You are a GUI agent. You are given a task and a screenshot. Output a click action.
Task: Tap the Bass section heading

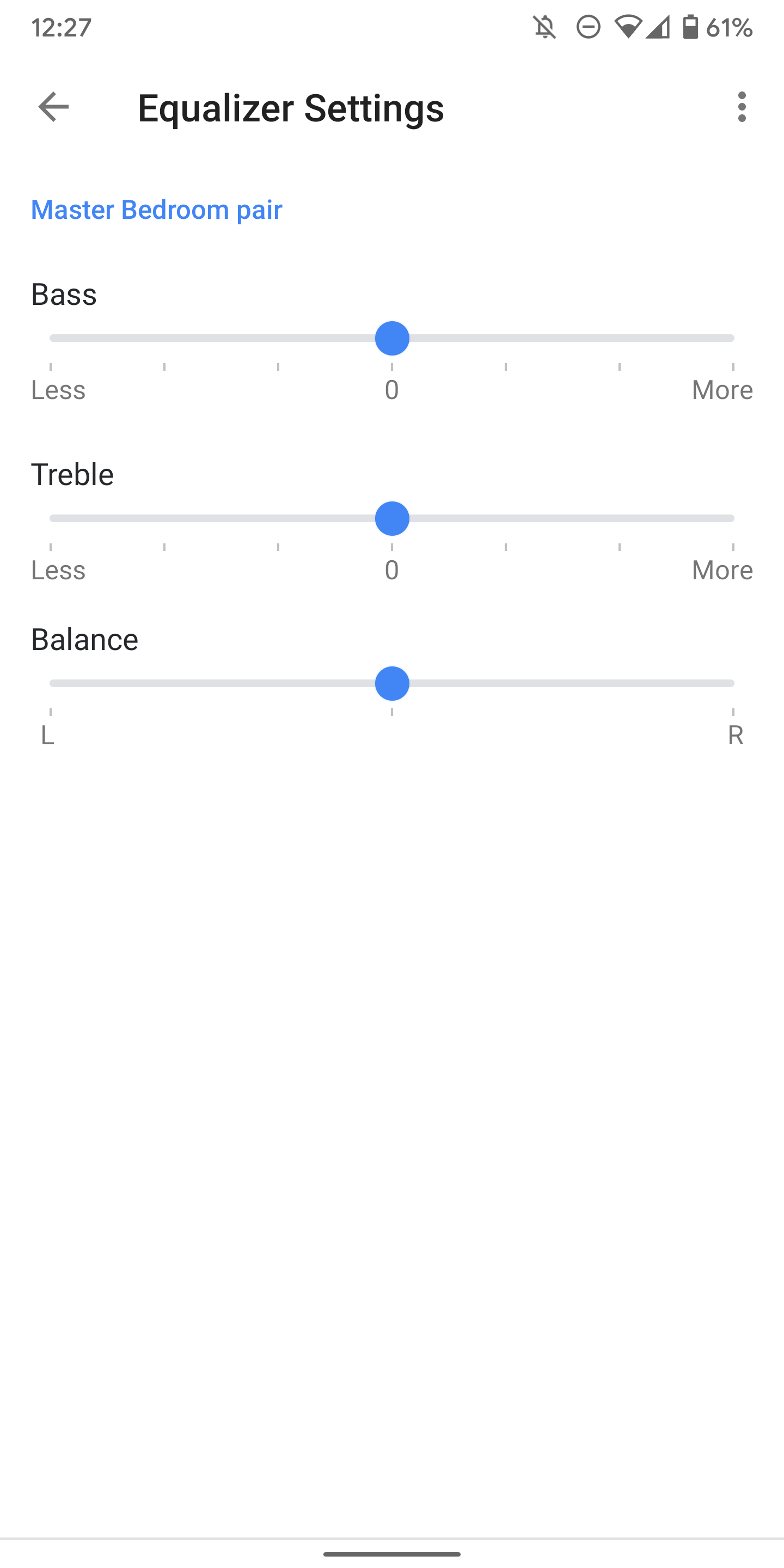pos(64,295)
